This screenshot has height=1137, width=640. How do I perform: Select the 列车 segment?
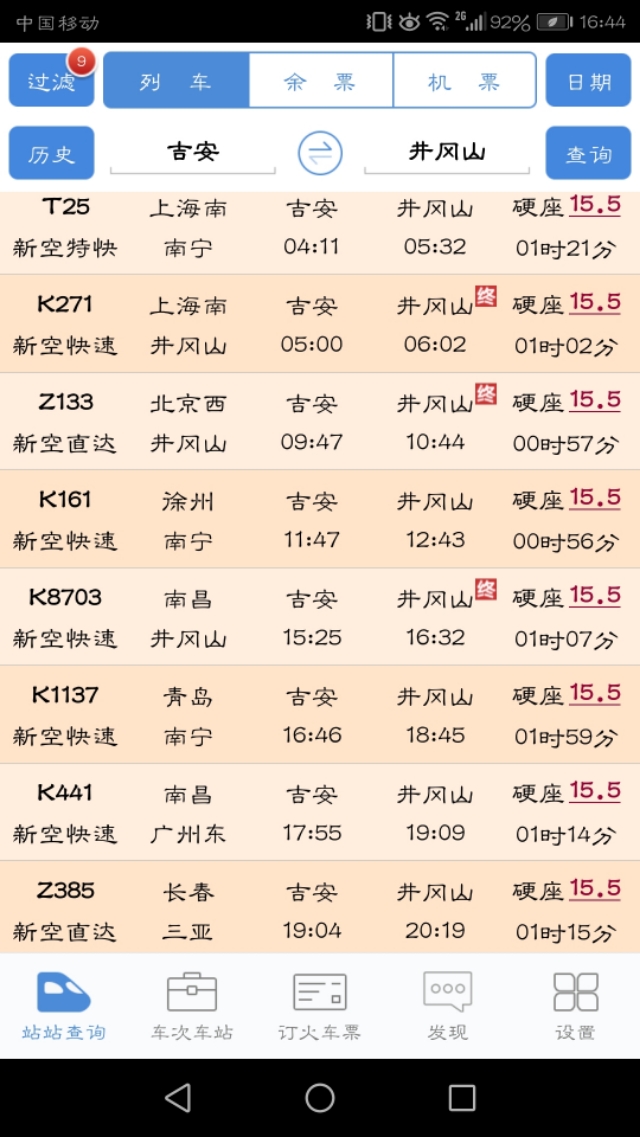176,82
